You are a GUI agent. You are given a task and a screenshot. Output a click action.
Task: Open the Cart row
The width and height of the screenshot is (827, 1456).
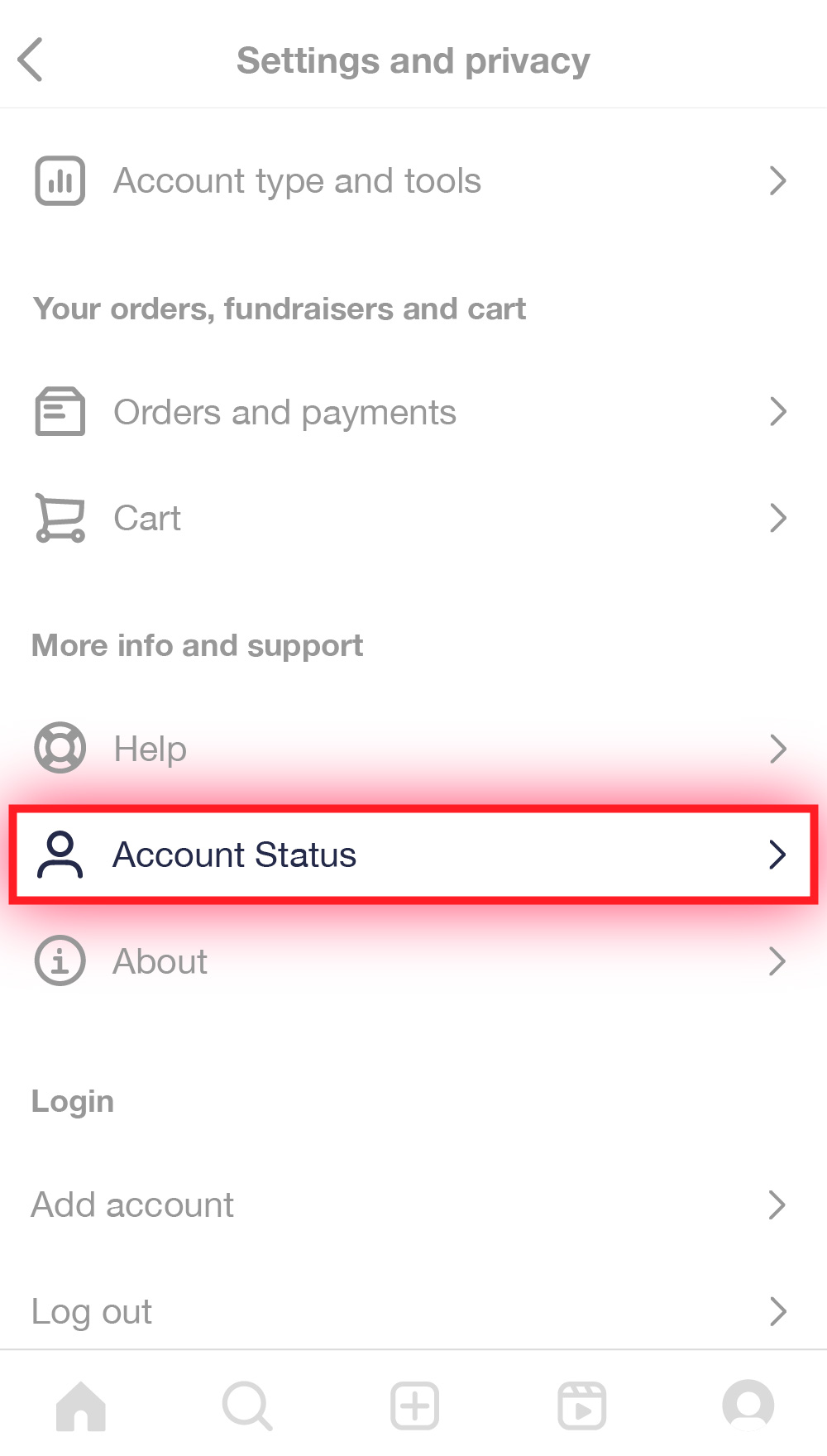click(412, 519)
